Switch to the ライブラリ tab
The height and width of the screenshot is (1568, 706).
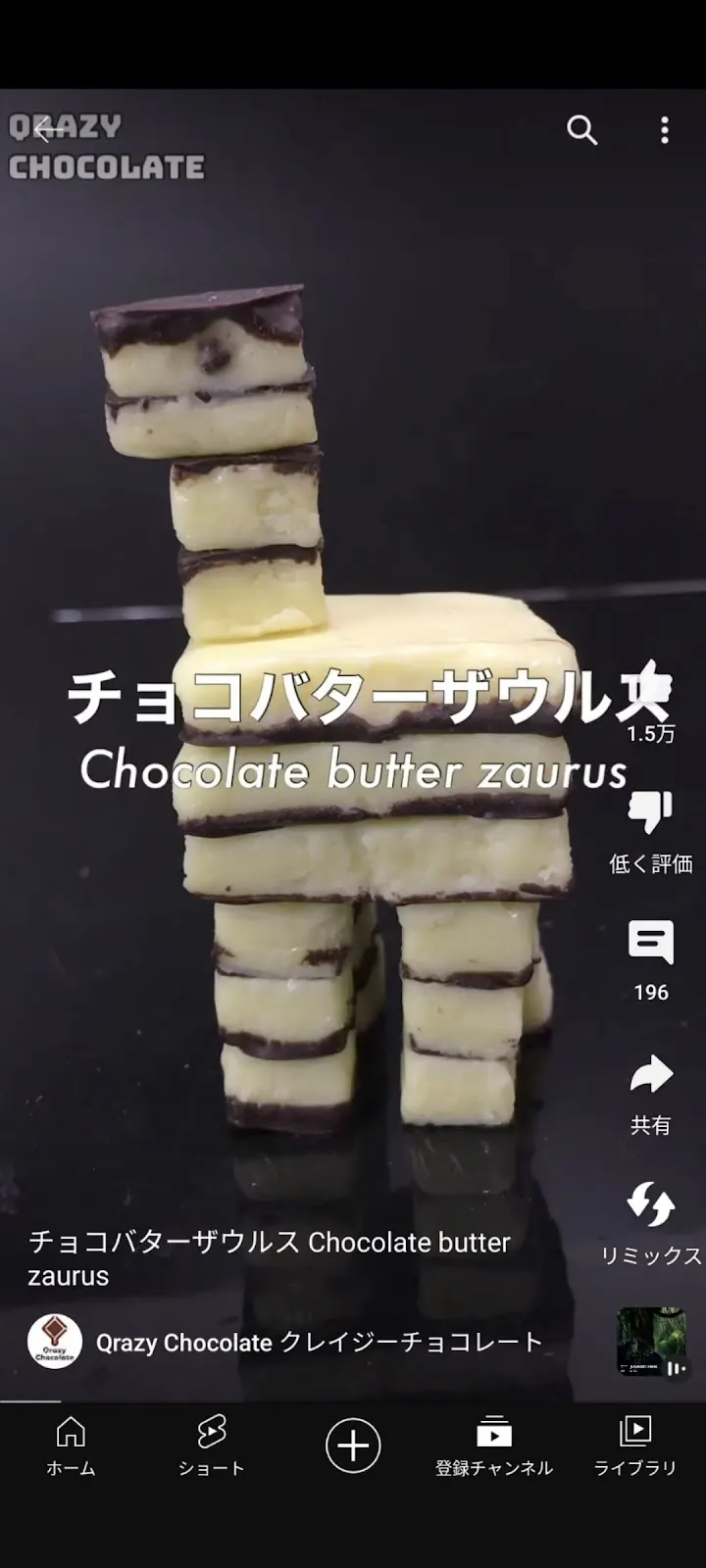pos(635,1445)
